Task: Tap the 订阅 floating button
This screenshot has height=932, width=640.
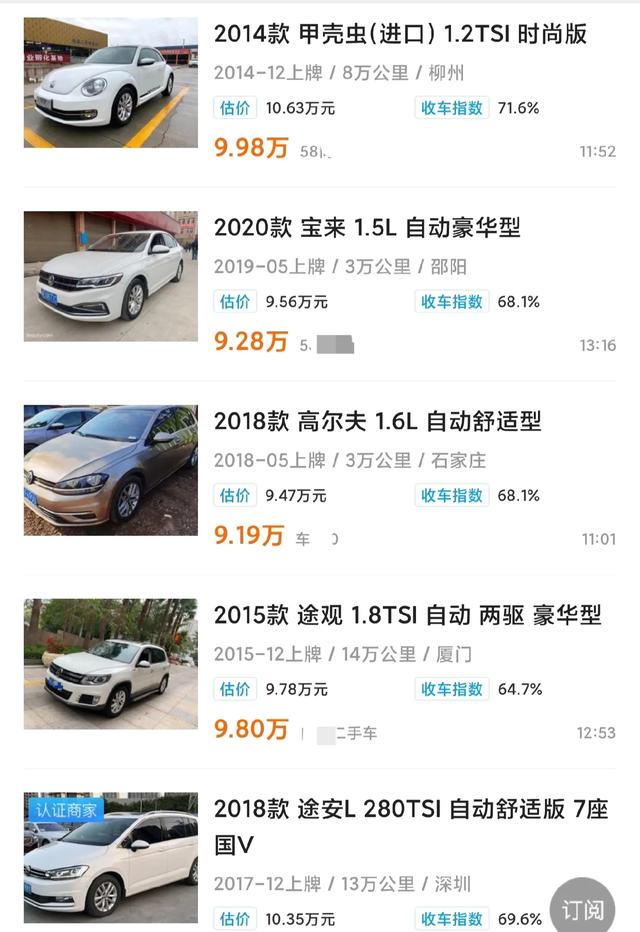Action: [582, 909]
